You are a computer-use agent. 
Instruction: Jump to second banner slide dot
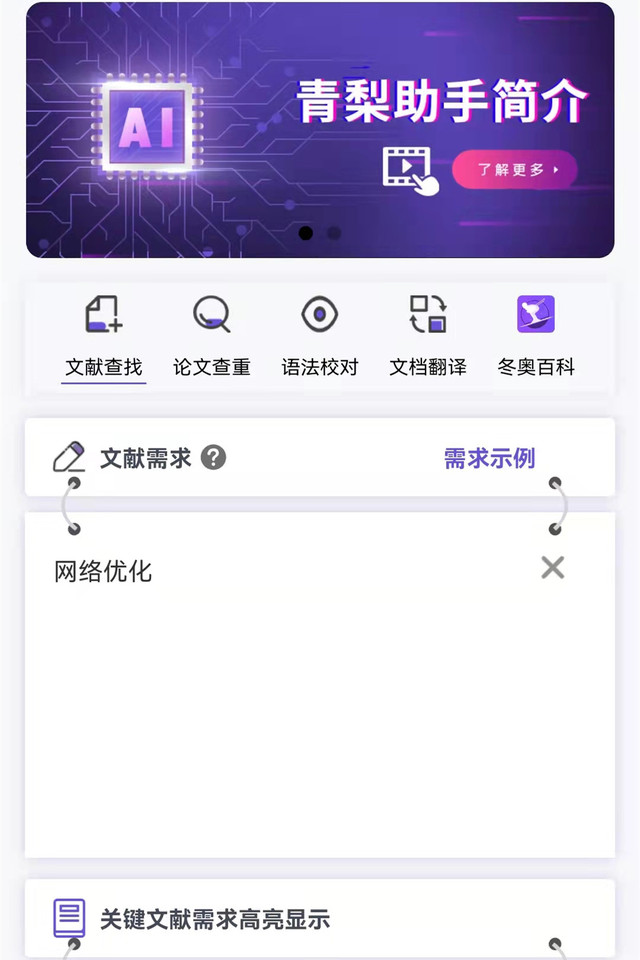(334, 233)
